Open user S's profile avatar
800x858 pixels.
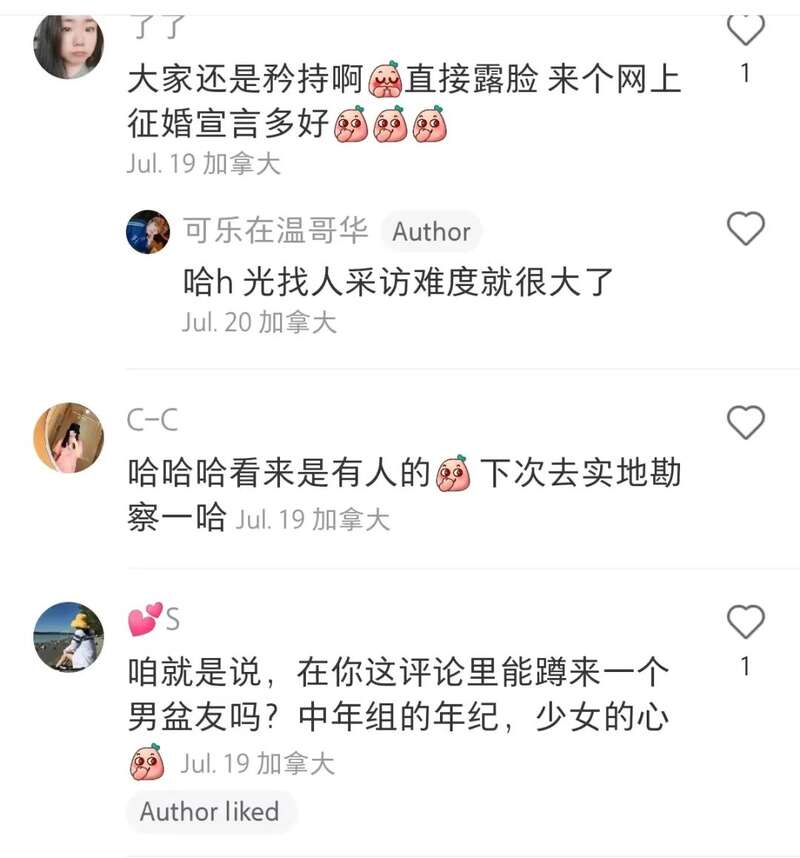click(x=68, y=636)
